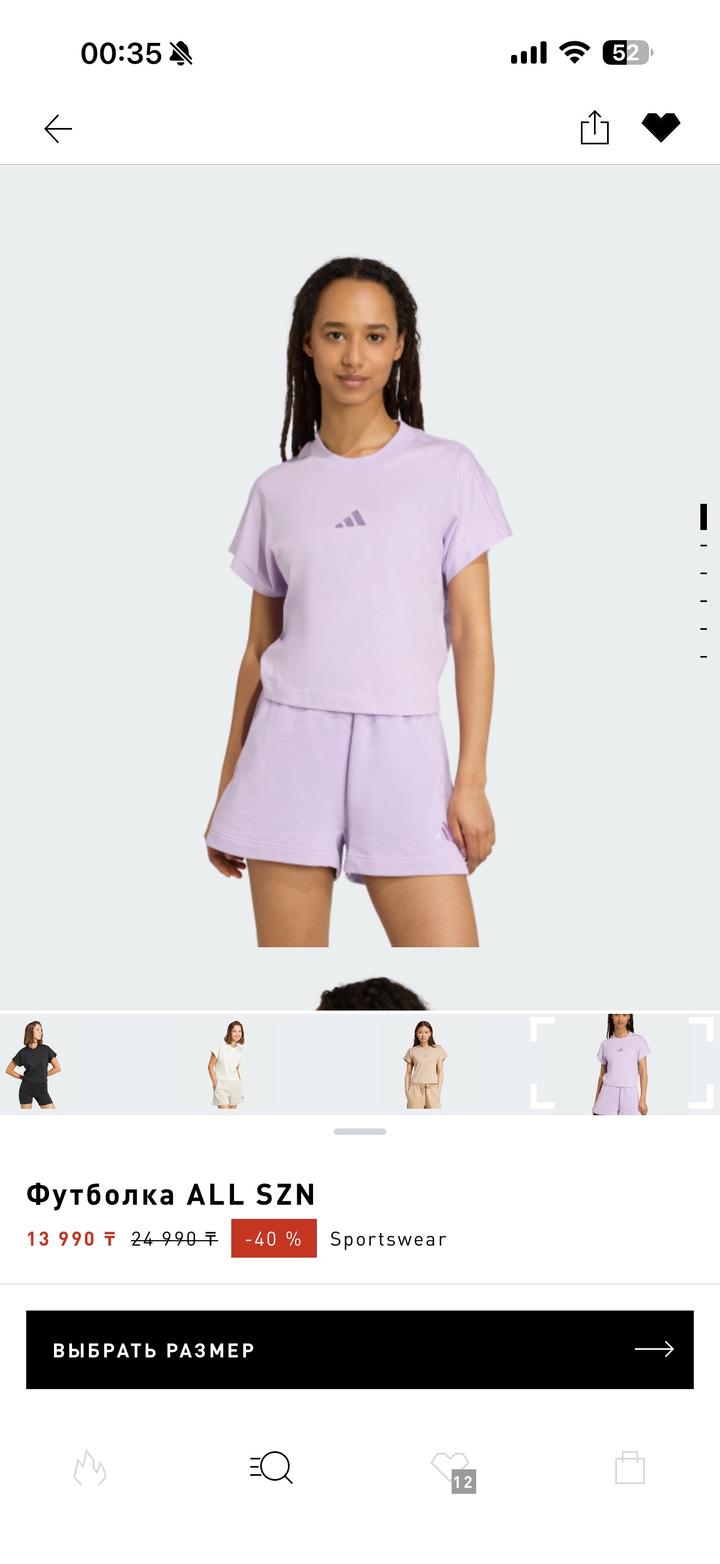
Task: Open the wishlist tab with 12 items
Action: 451,1468
